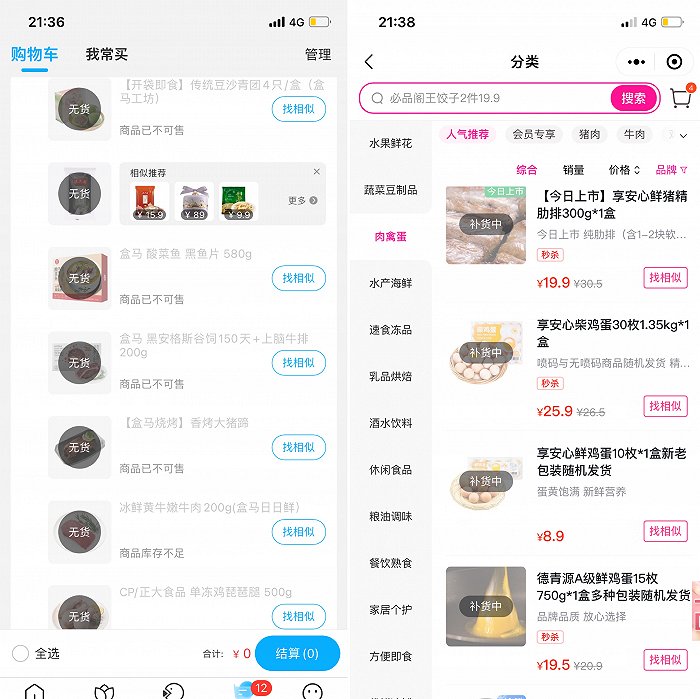The height and width of the screenshot is (699, 700).
Task: Open the cart icon beside search
Action: (680, 98)
